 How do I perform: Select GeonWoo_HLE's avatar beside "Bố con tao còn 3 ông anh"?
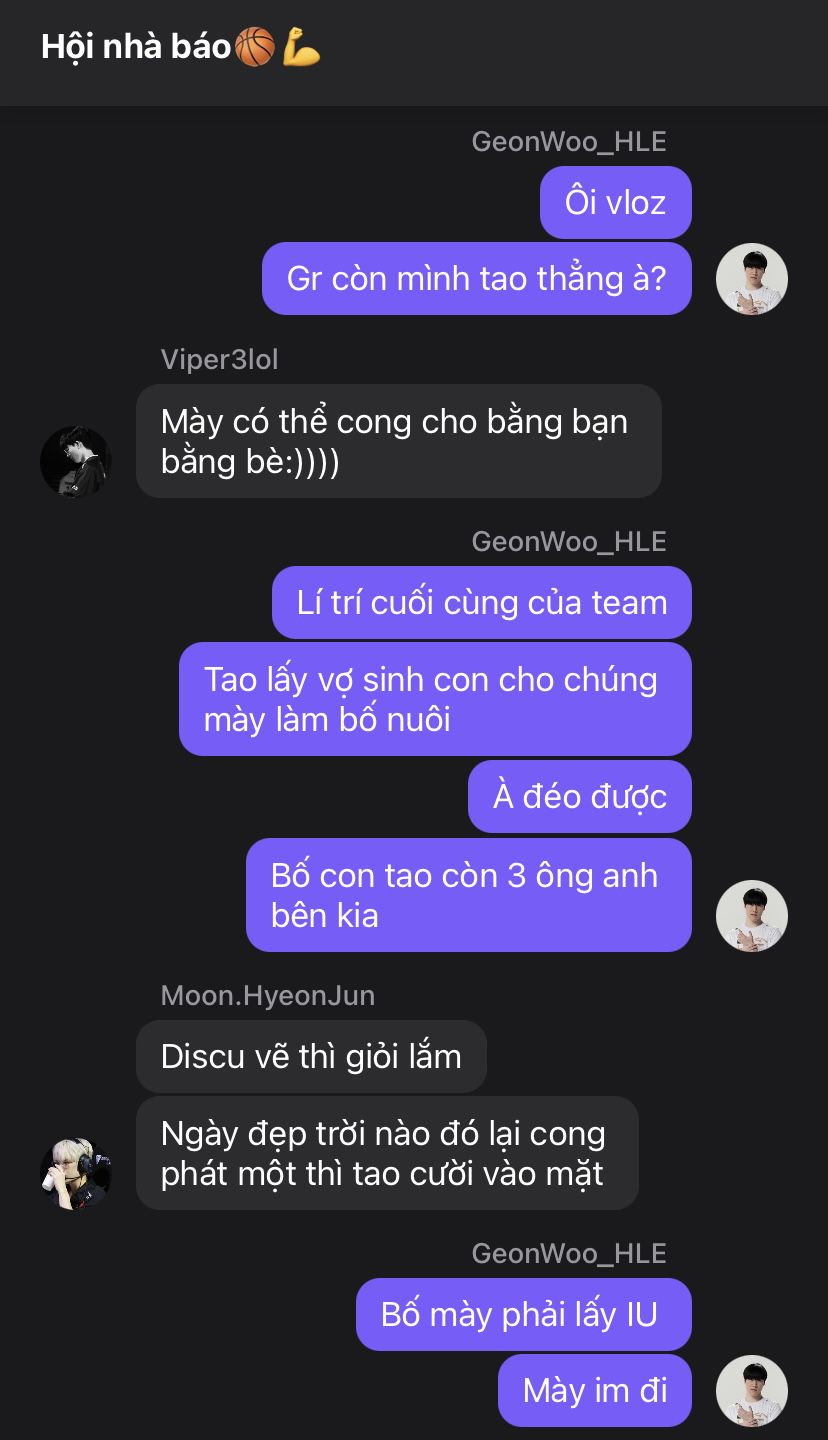coord(752,915)
